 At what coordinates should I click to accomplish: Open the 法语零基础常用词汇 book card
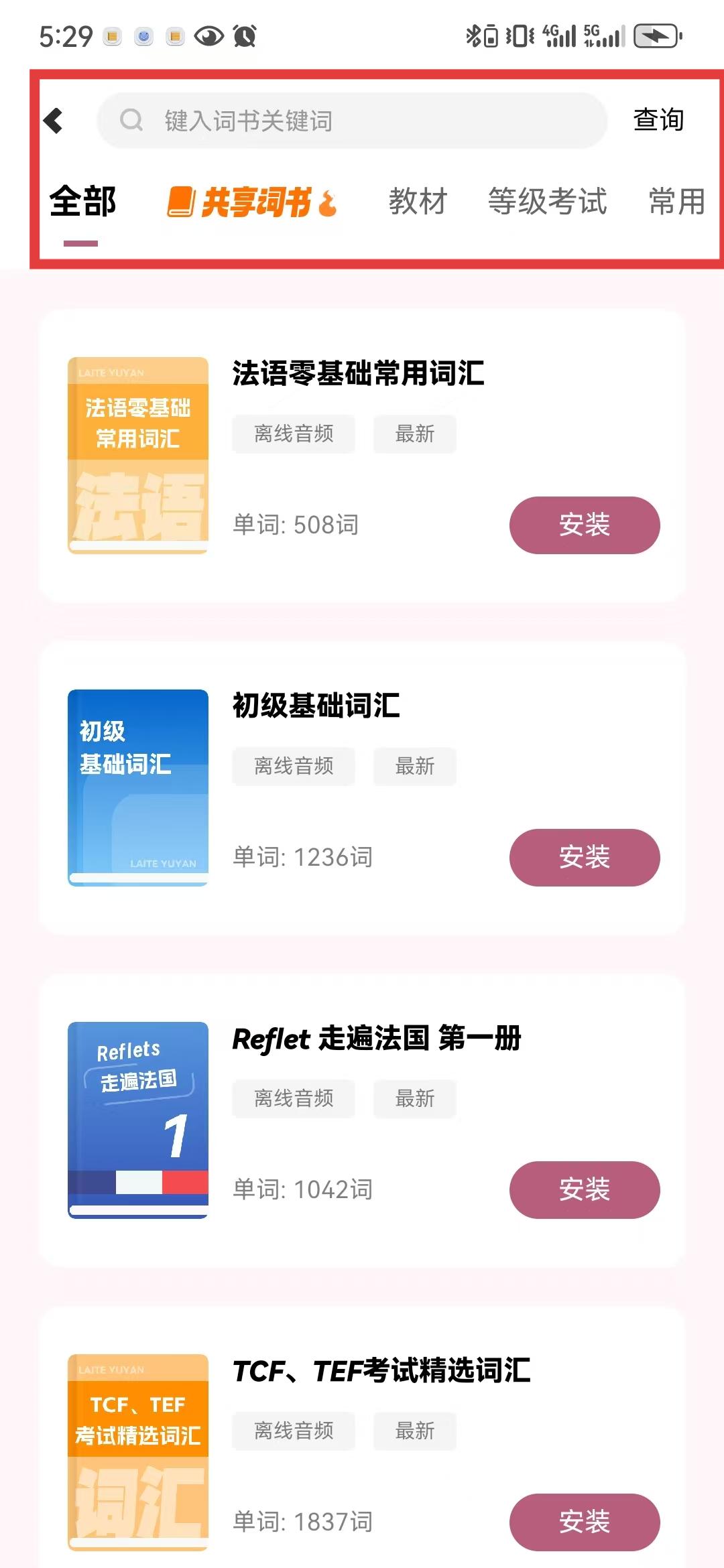click(x=358, y=374)
